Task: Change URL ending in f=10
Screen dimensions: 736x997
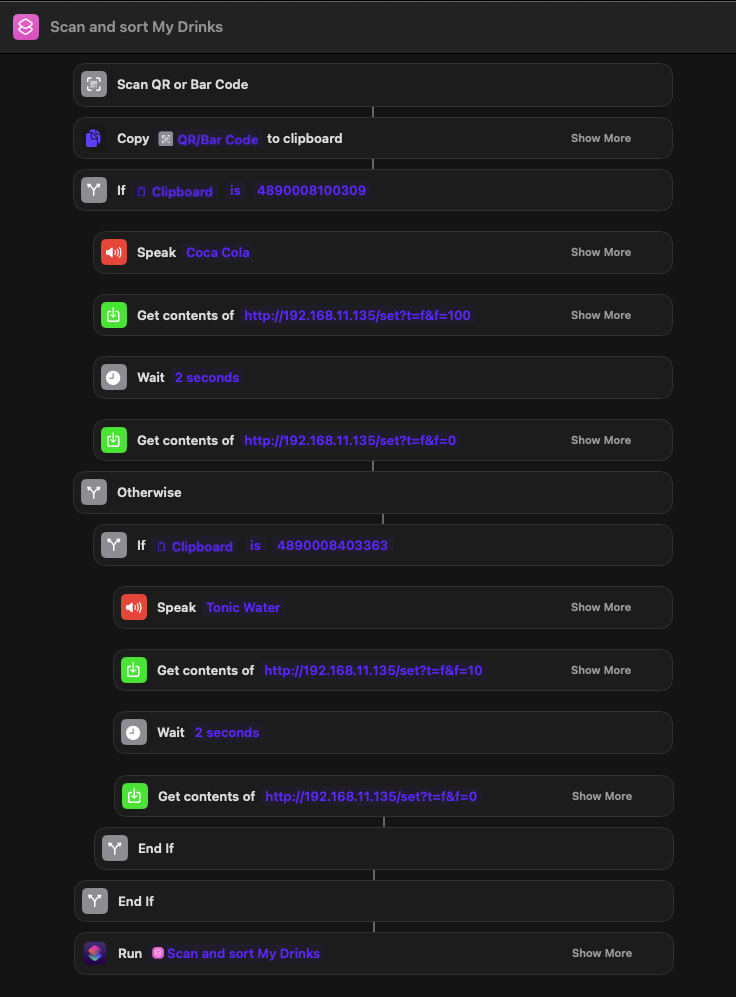Action: [x=373, y=670]
